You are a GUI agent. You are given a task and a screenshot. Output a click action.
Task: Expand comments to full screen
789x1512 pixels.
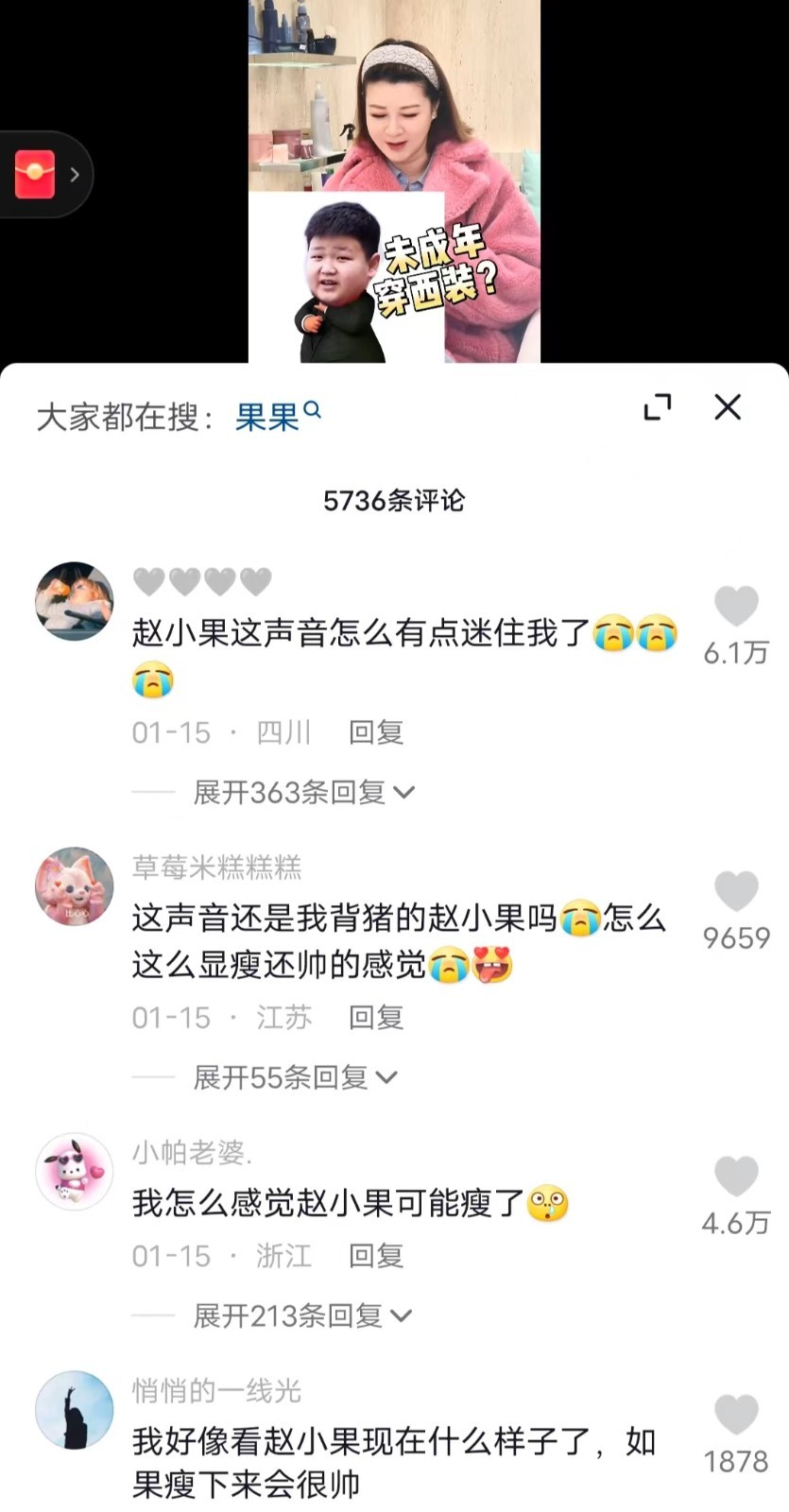coord(657,407)
